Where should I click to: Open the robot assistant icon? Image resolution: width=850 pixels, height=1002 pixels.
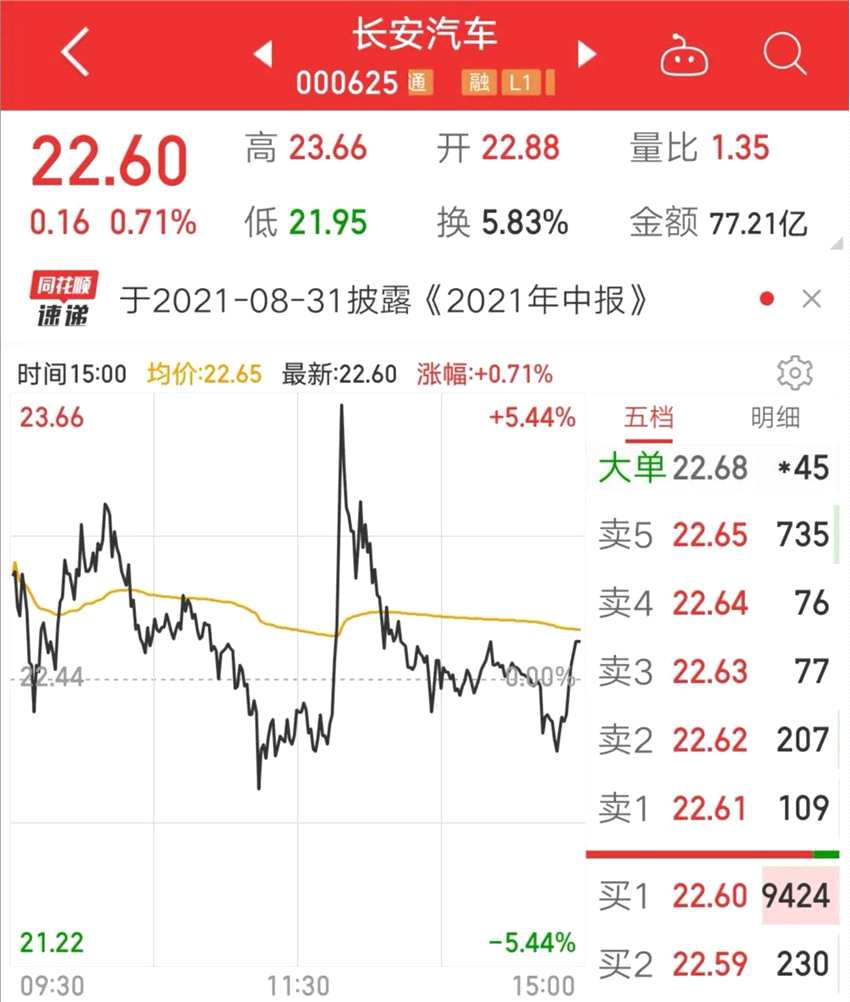pos(684,55)
